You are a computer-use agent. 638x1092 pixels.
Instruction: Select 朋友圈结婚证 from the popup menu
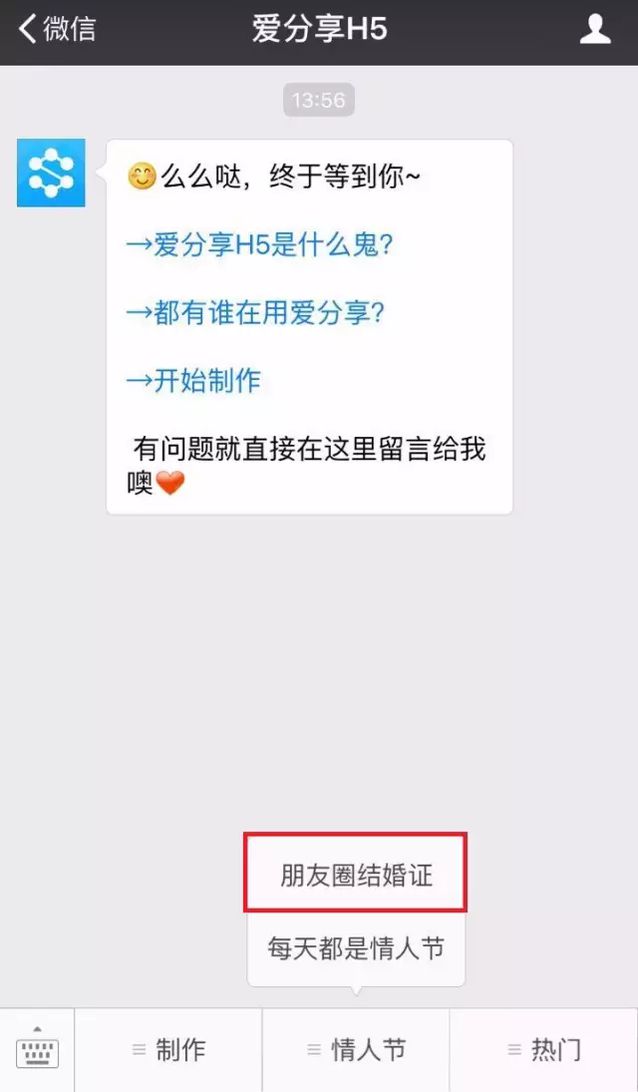pos(355,876)
